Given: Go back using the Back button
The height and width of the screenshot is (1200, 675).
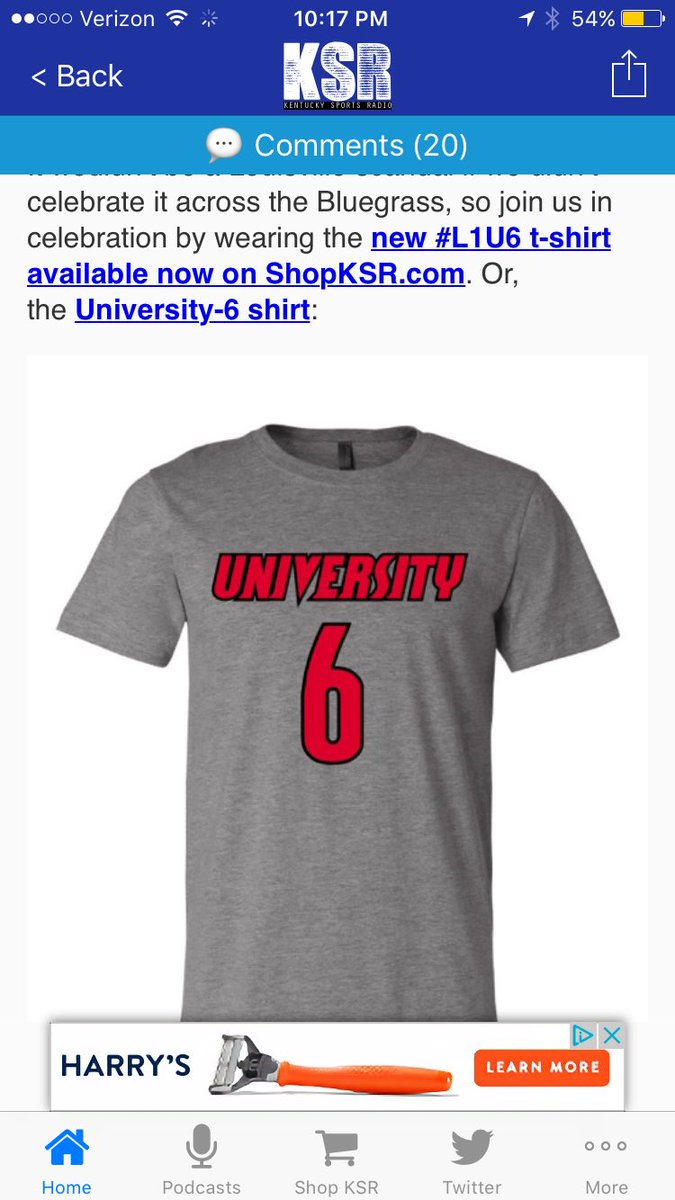Looking at the screenshot, I should click(76, 76).
